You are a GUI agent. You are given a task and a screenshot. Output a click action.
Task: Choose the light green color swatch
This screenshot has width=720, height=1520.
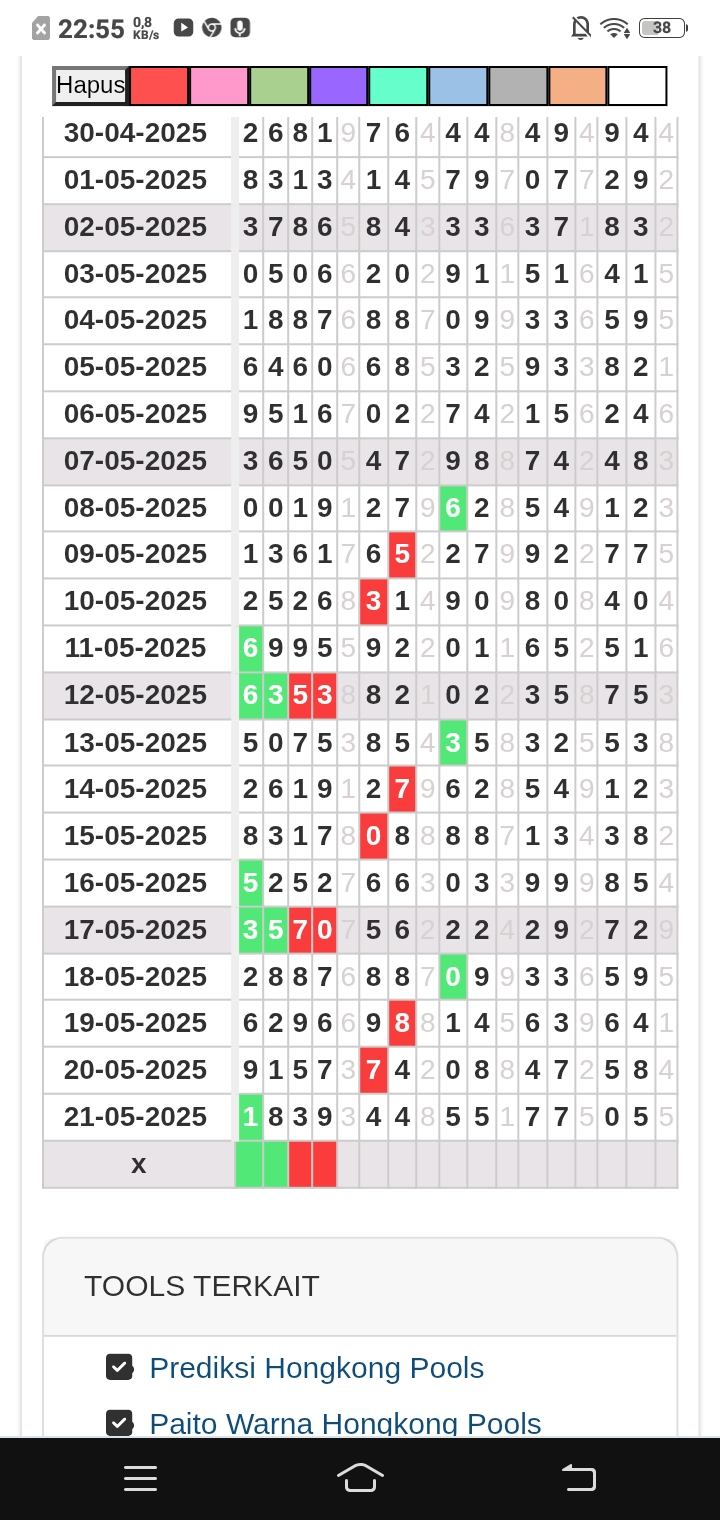(x=279, y=86)
